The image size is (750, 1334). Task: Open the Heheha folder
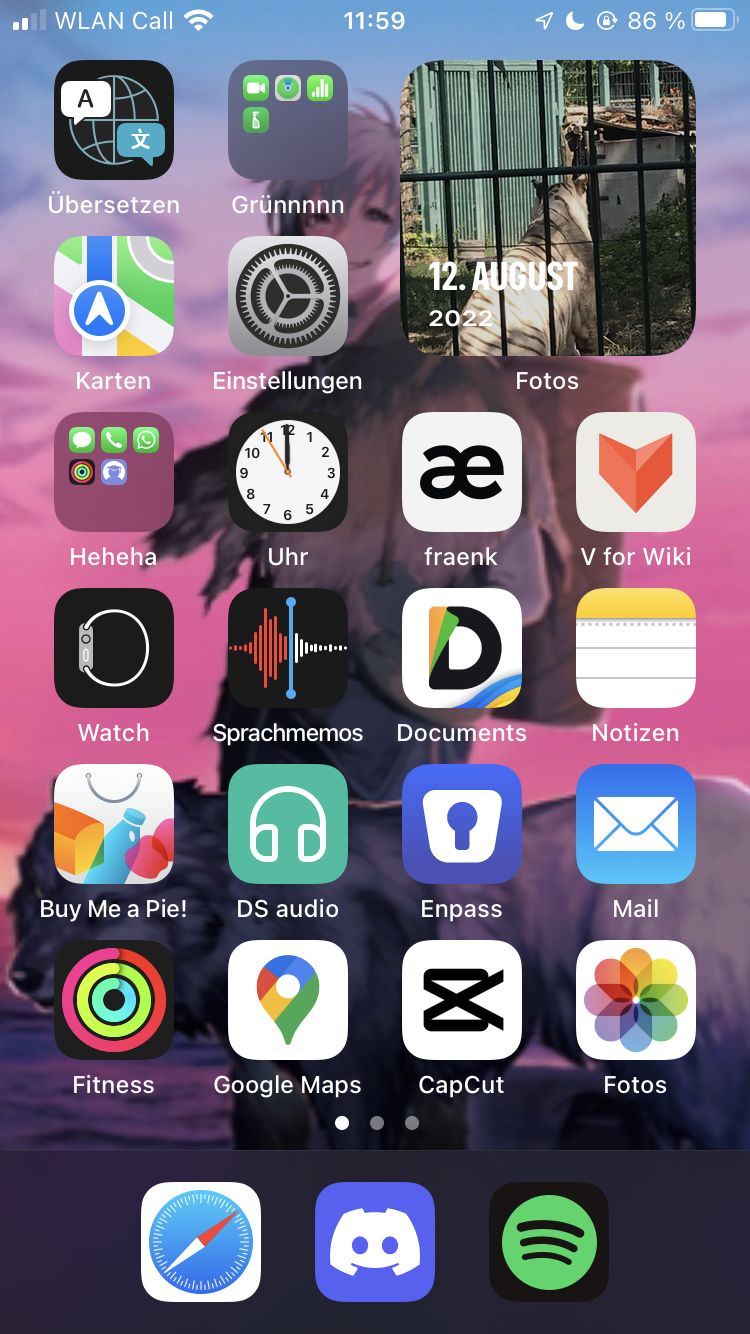point(113,472)
